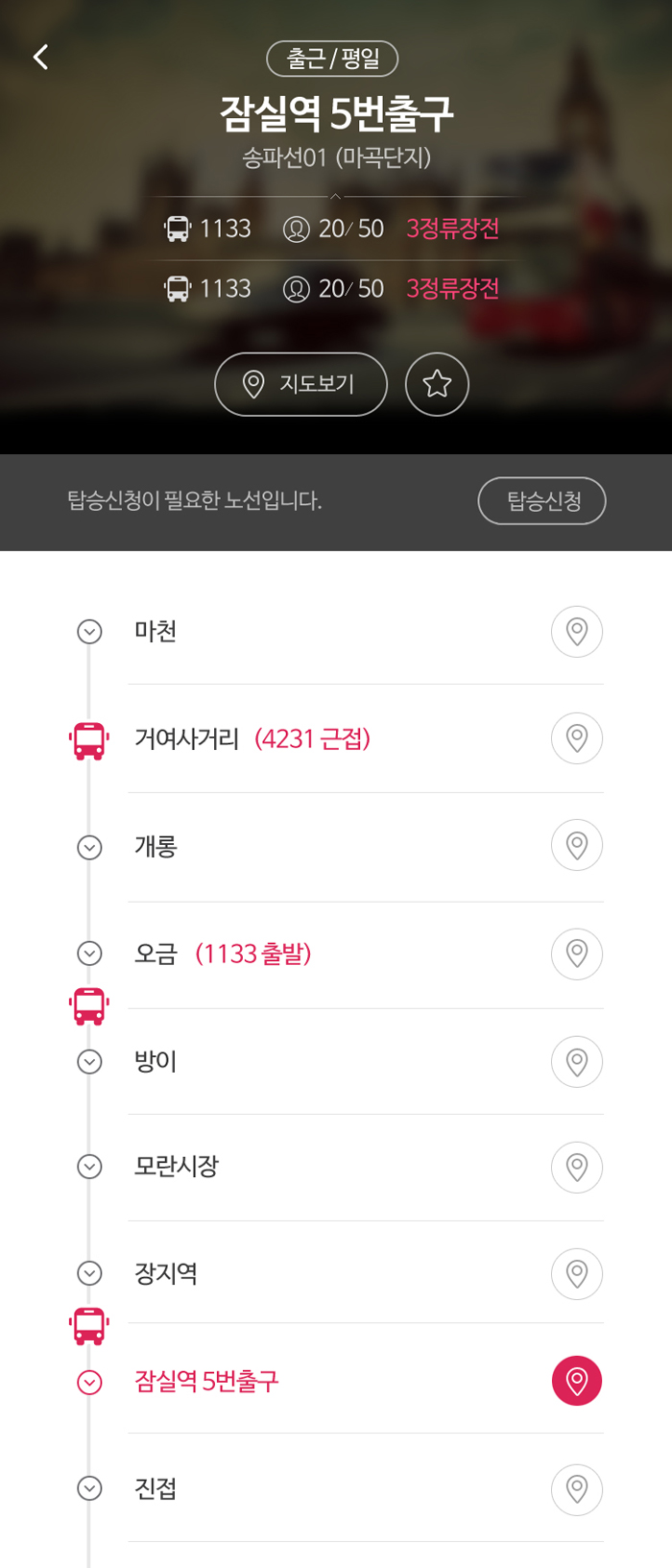Collapse the arrival info panel with the caret
The width and height of the screenshot is (672, 1568).
(335, 196)
